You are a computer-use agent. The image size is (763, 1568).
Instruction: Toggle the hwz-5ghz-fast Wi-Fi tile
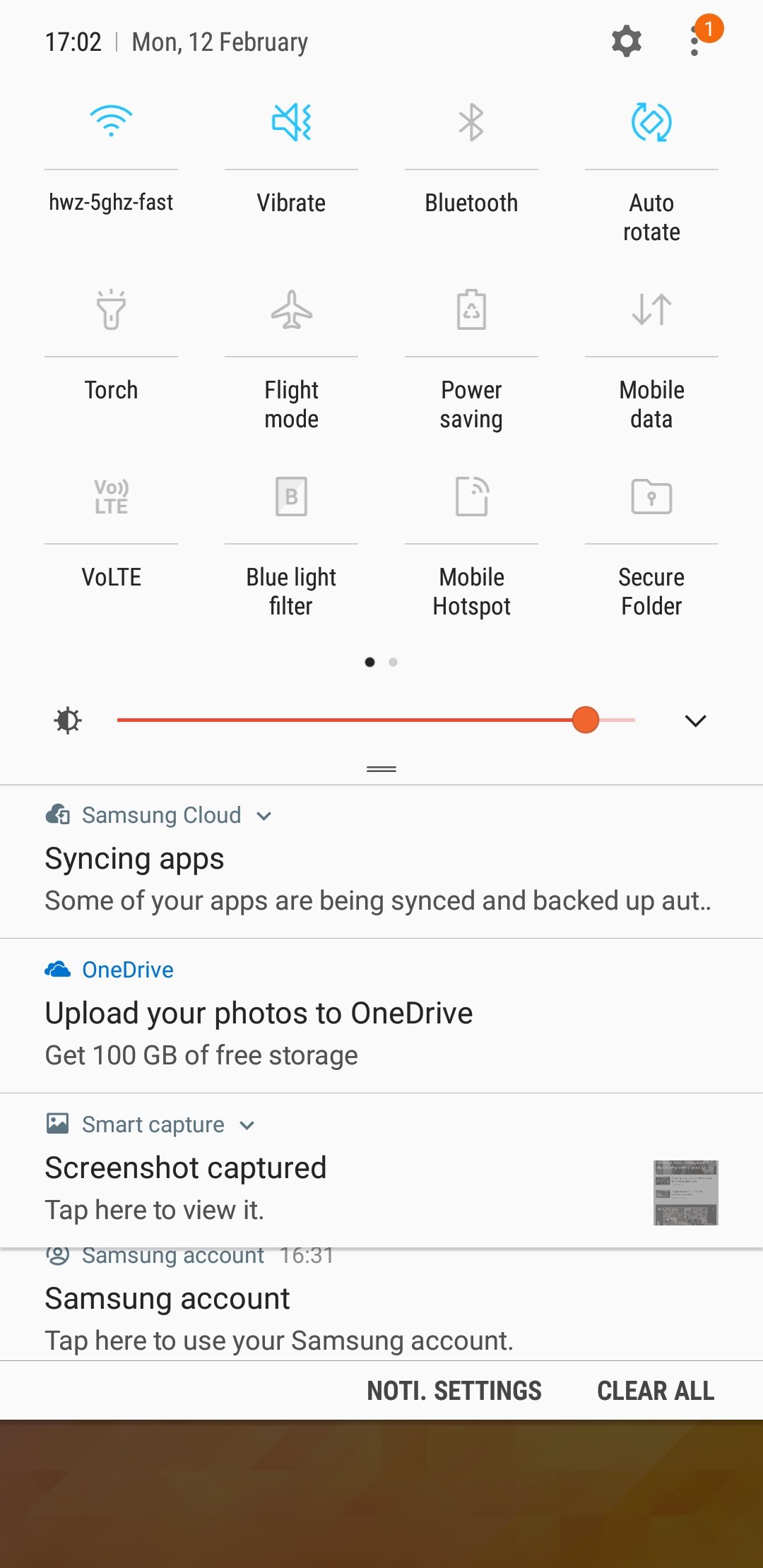[x=111, y=122]
